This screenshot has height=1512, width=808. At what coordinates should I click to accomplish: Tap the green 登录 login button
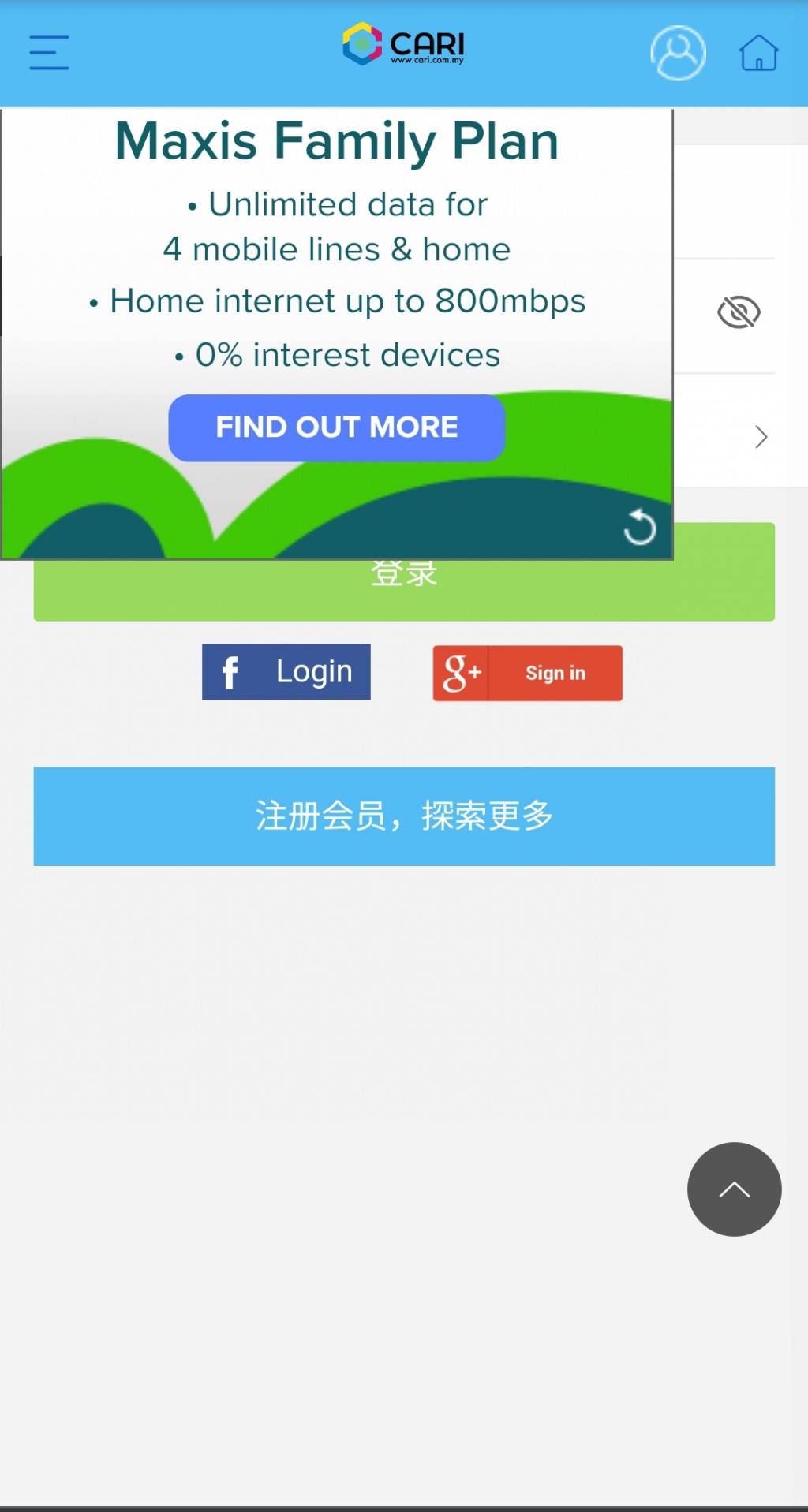click(x=404, y=592)
